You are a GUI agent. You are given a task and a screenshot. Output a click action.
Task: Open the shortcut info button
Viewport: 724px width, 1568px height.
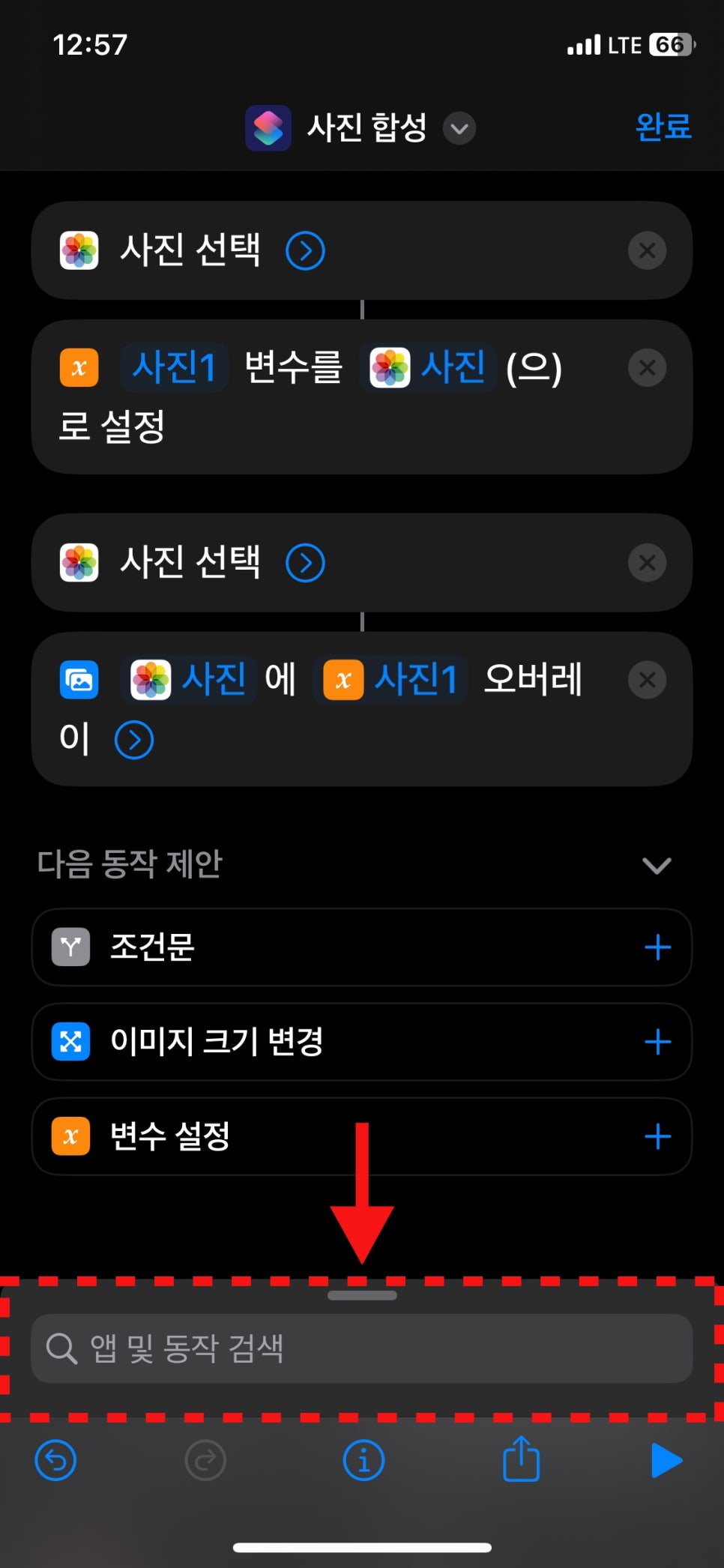coord(363,1460)
